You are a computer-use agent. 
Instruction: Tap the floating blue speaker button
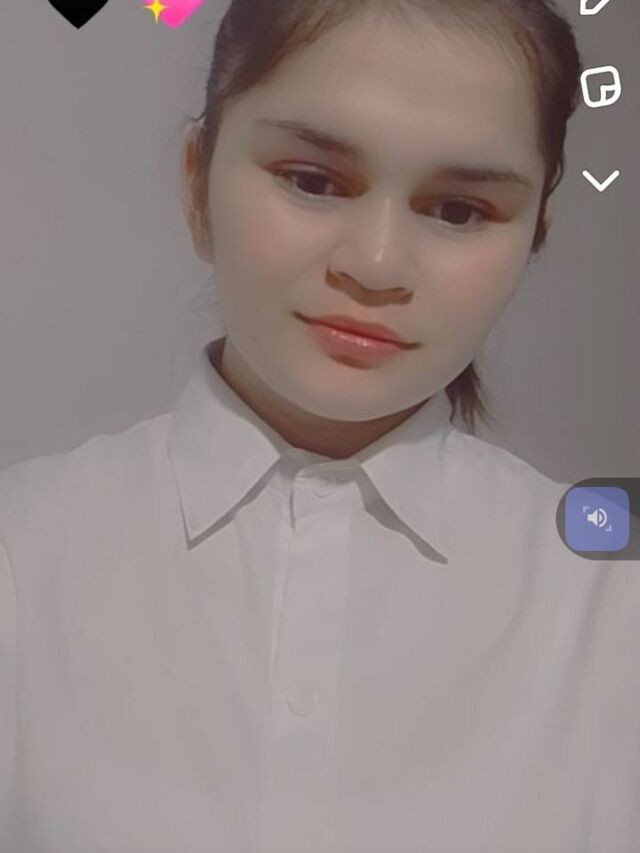[597, 518]
